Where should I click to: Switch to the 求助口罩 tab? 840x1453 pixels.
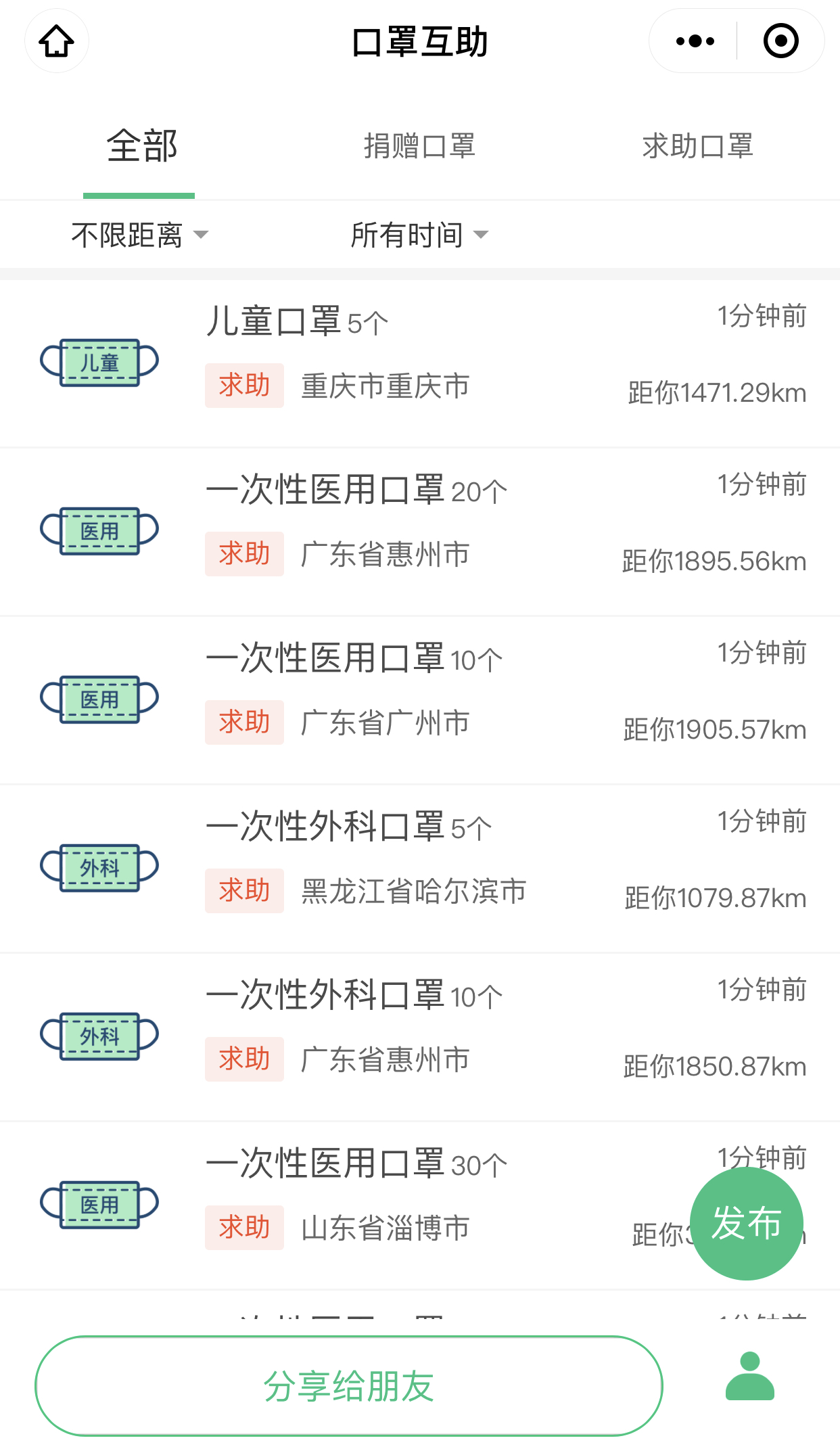698,146
